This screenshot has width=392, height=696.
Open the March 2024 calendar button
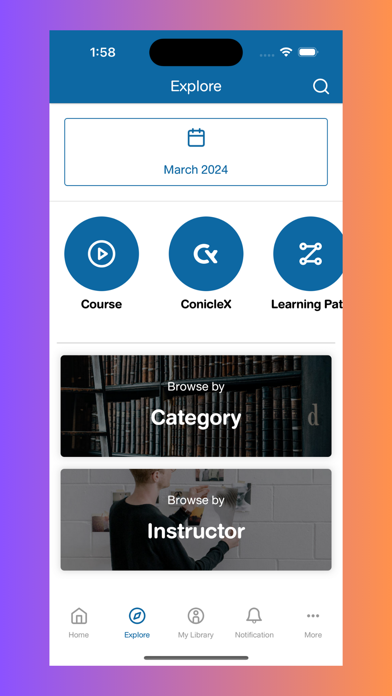196,152
